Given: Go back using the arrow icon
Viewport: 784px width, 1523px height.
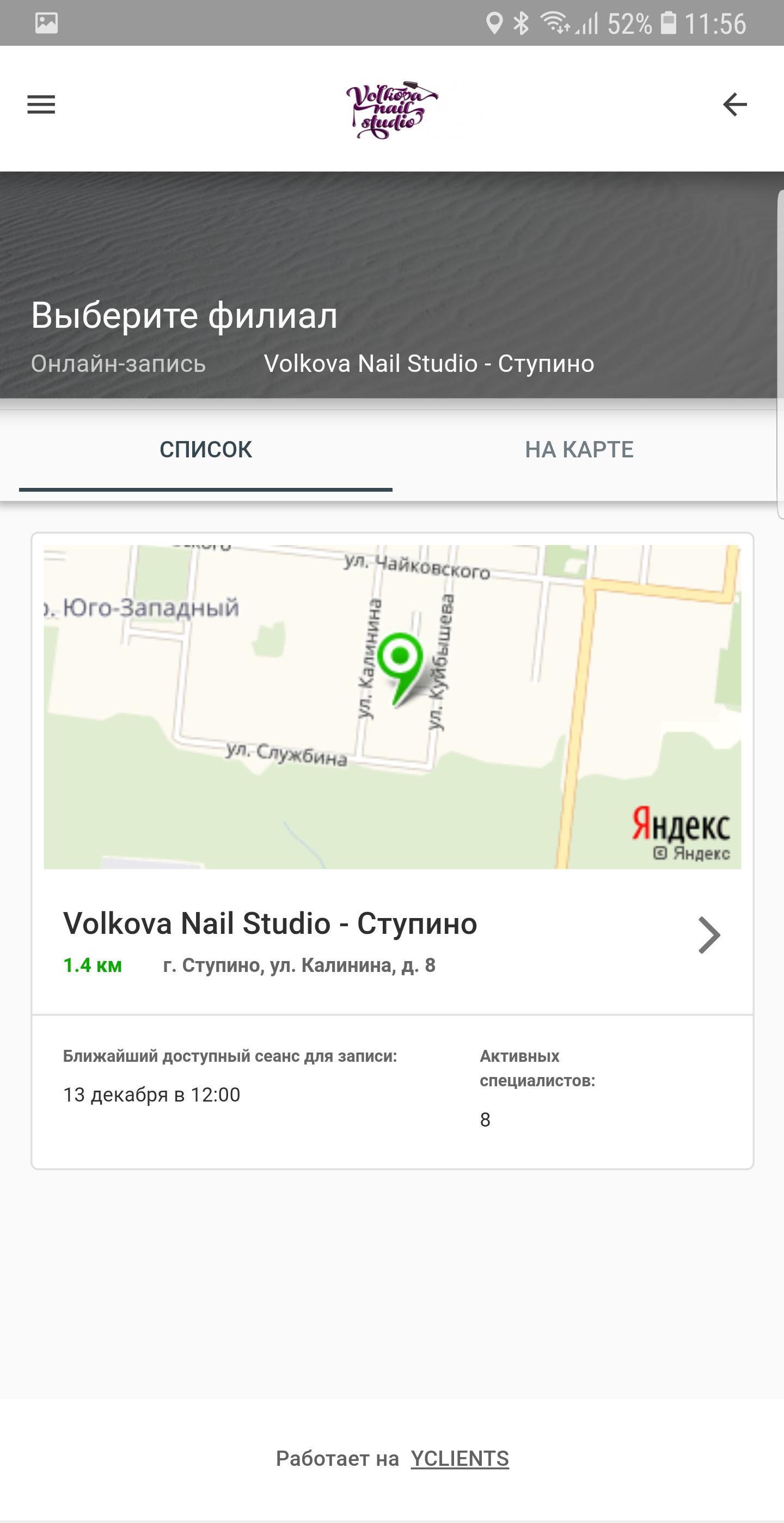Looking at the screenshot, I should click(x=734, y=105).
